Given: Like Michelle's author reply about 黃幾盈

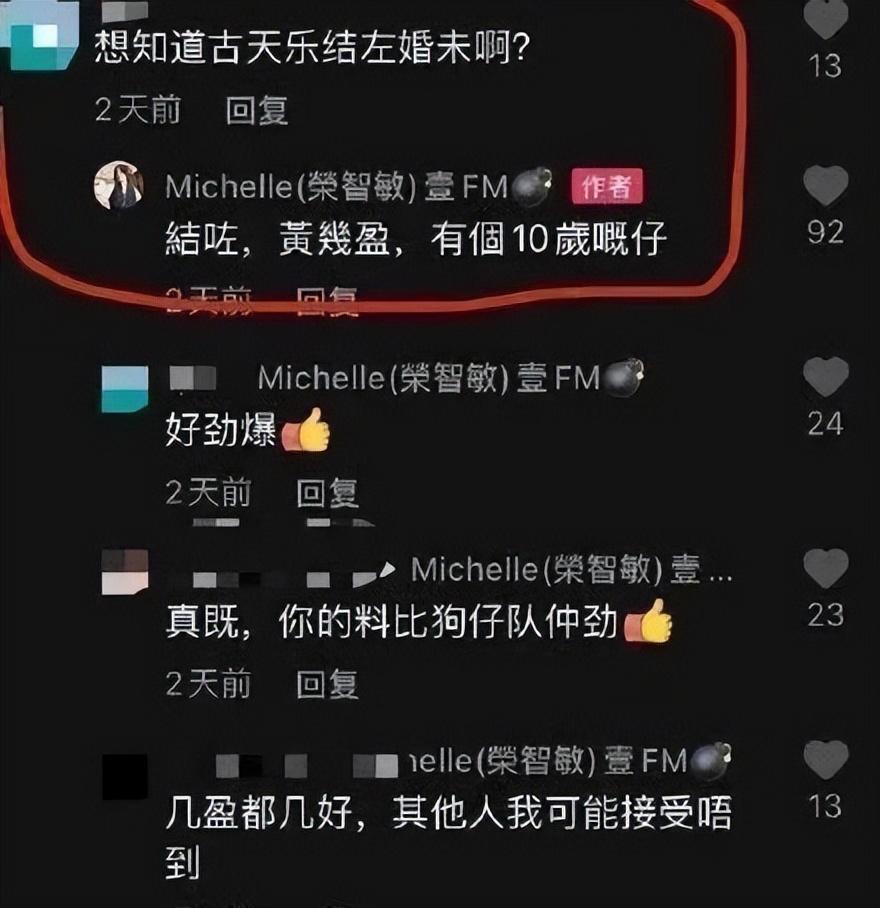Looking at the screenshot, I should 826,187.
